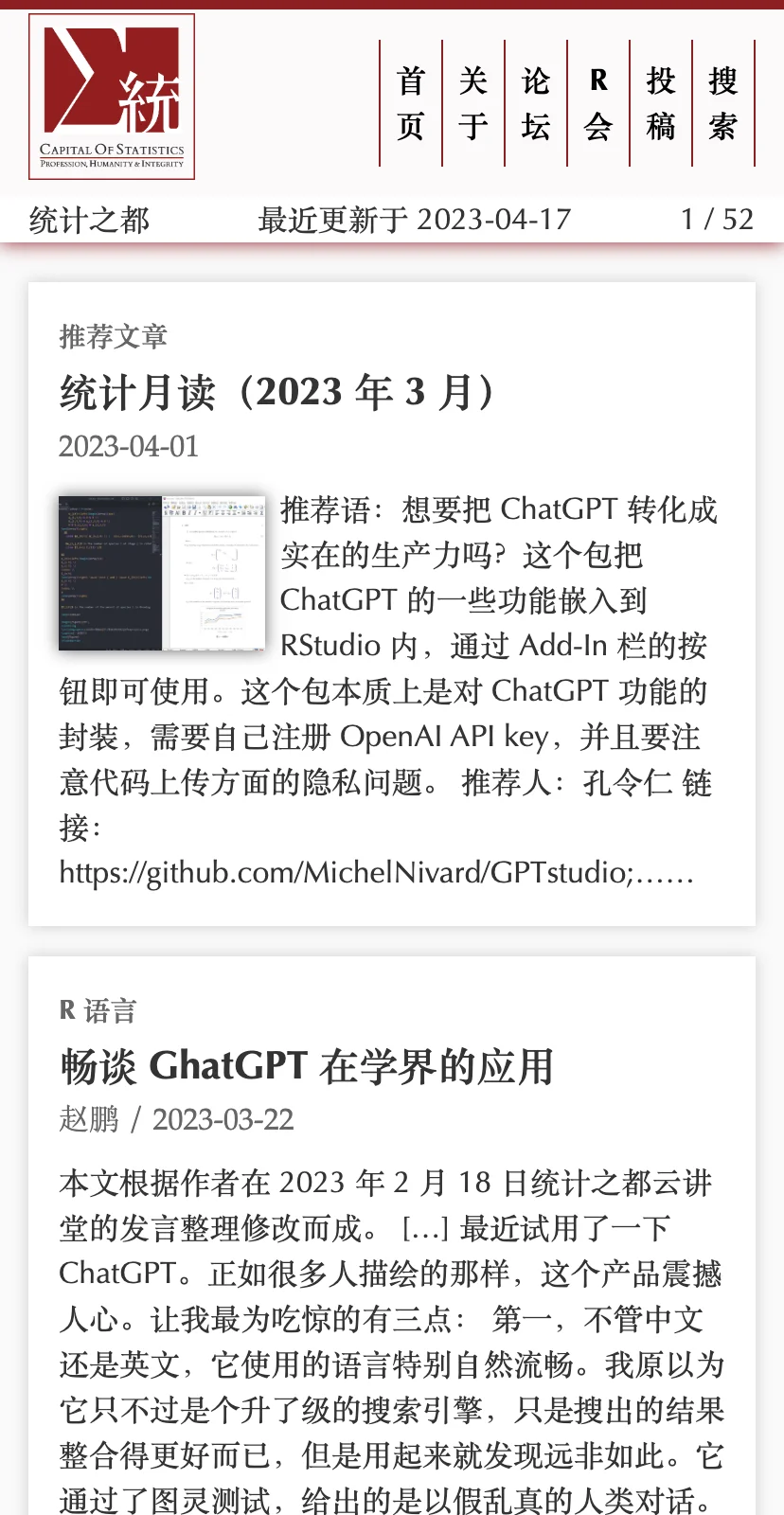784x1515 pixels.
Task: Open the R会 navigation item
Action: (x=598, y=103)
